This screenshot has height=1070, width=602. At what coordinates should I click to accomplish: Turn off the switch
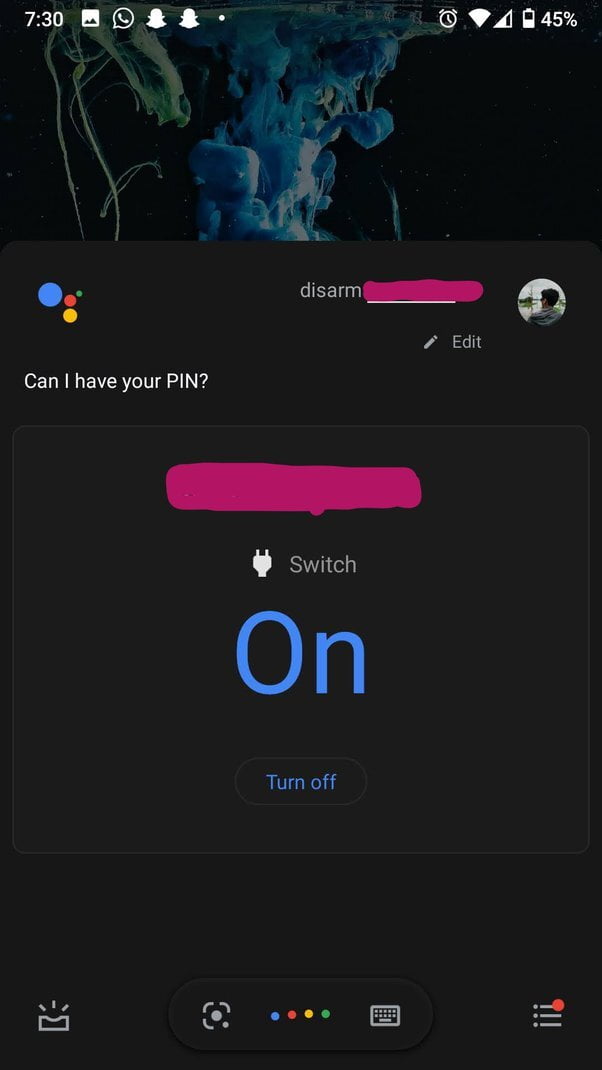(300, 782)
